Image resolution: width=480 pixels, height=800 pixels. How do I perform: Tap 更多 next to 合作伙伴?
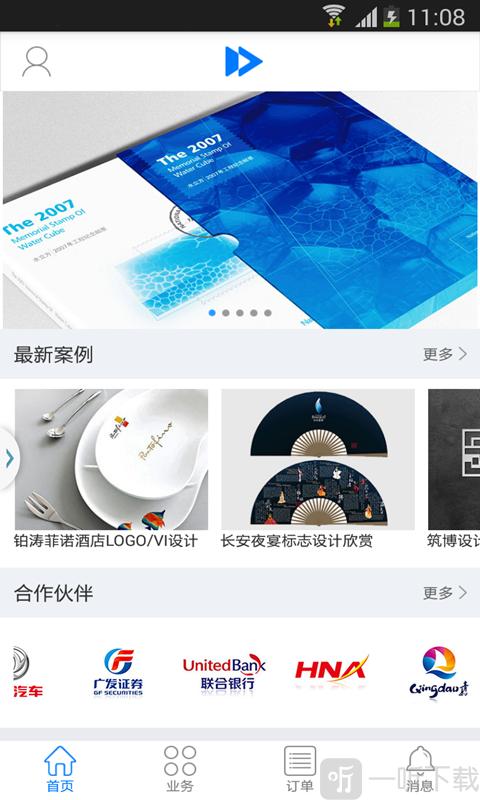445,593
